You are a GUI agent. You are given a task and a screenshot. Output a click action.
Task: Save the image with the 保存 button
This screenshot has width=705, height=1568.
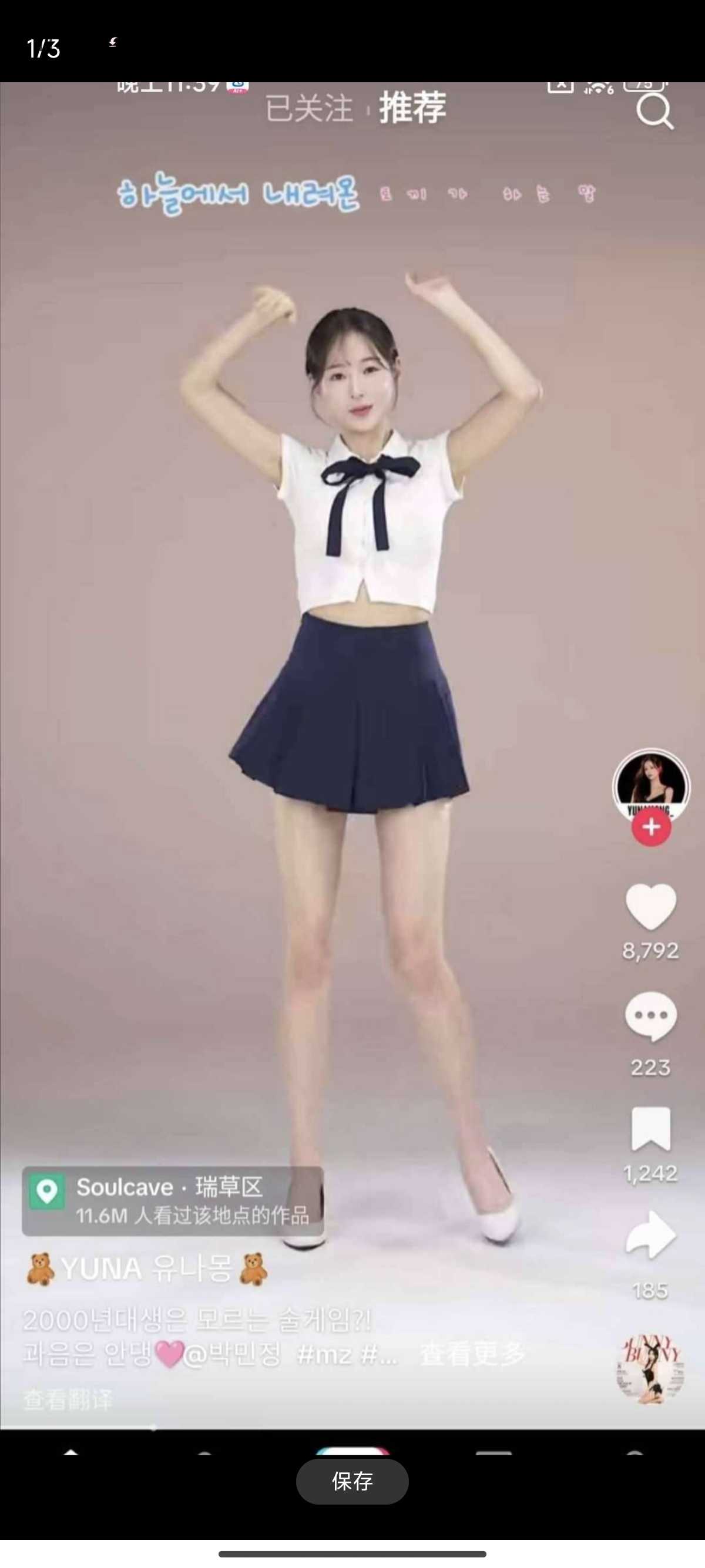[x=352, y=1481]
